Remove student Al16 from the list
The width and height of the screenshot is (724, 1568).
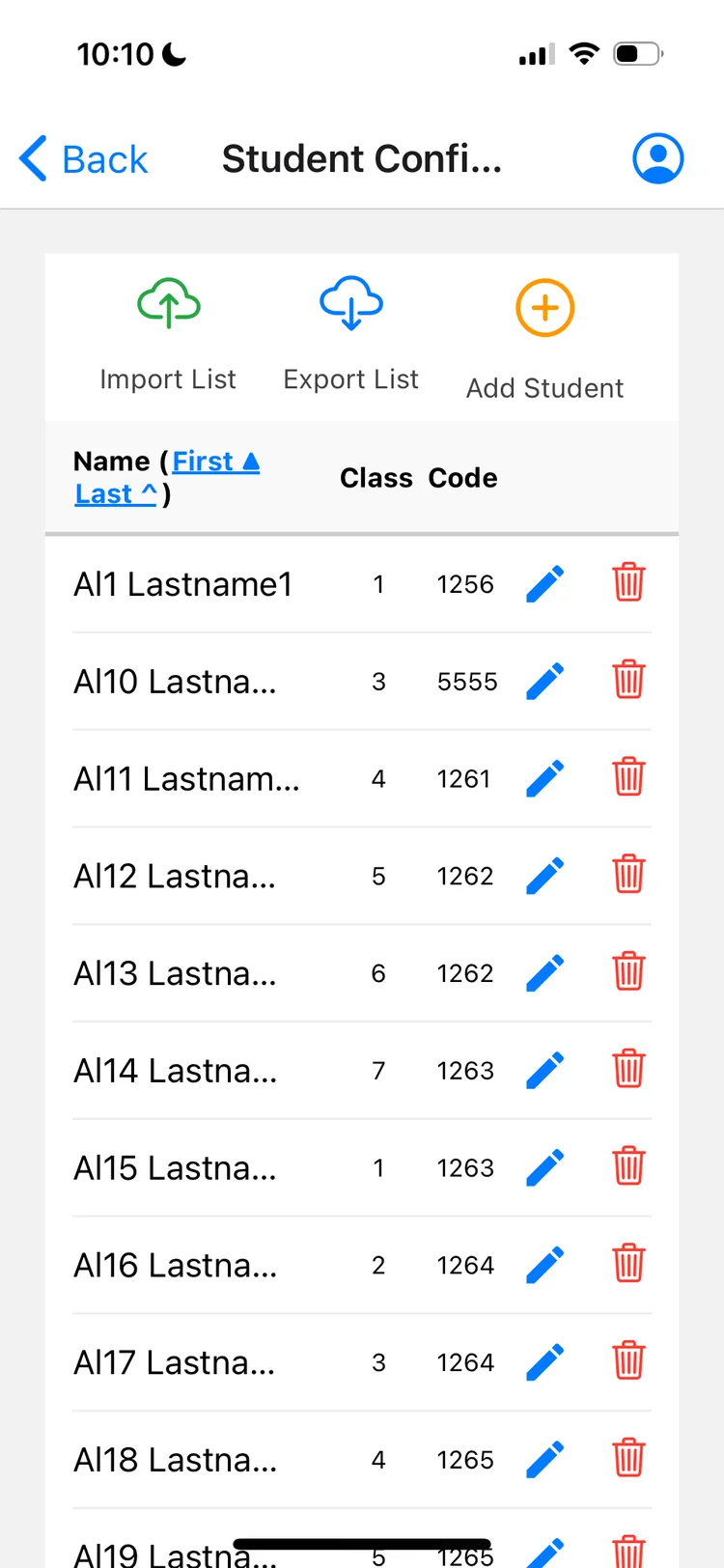pos(628,1263)
